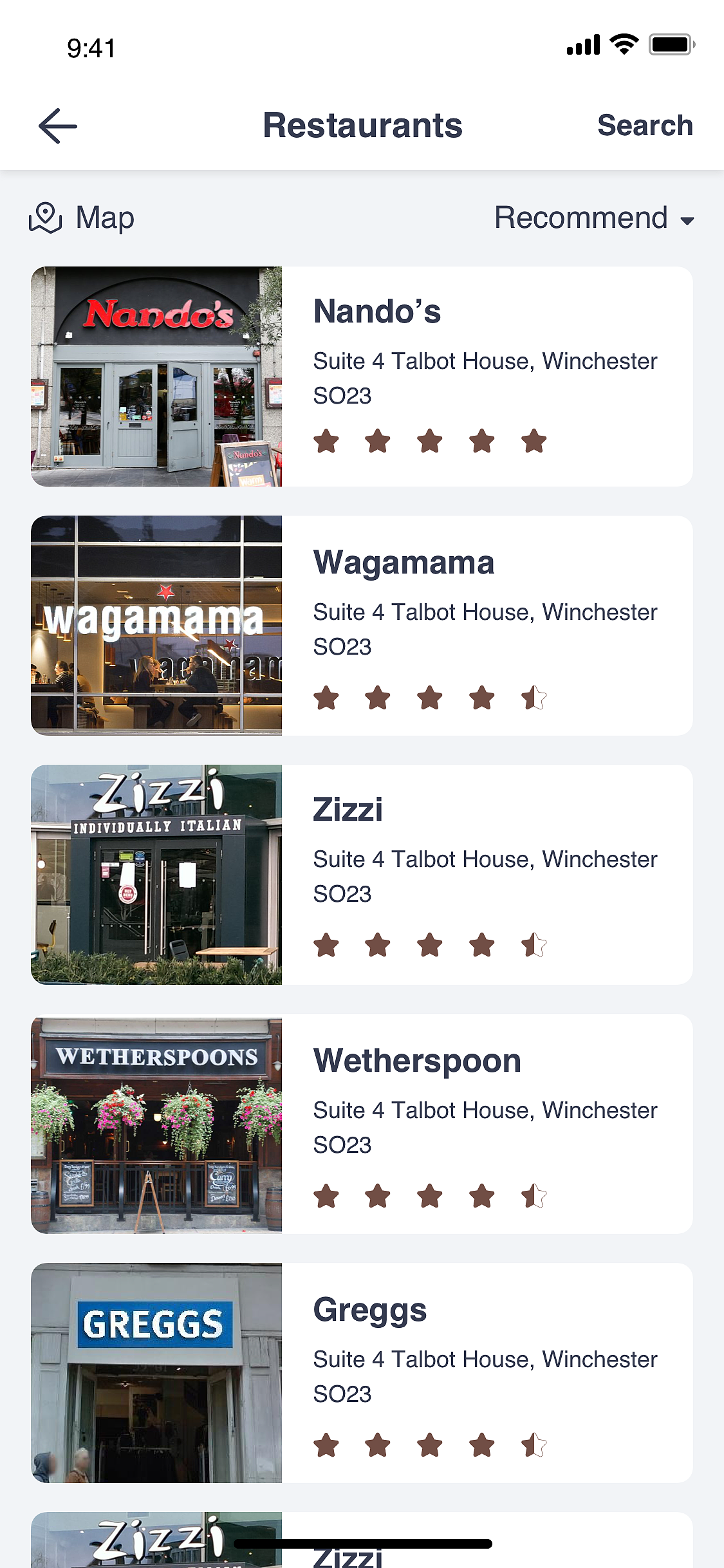Click the half star on Wagamama's rating

click(534, 698)
